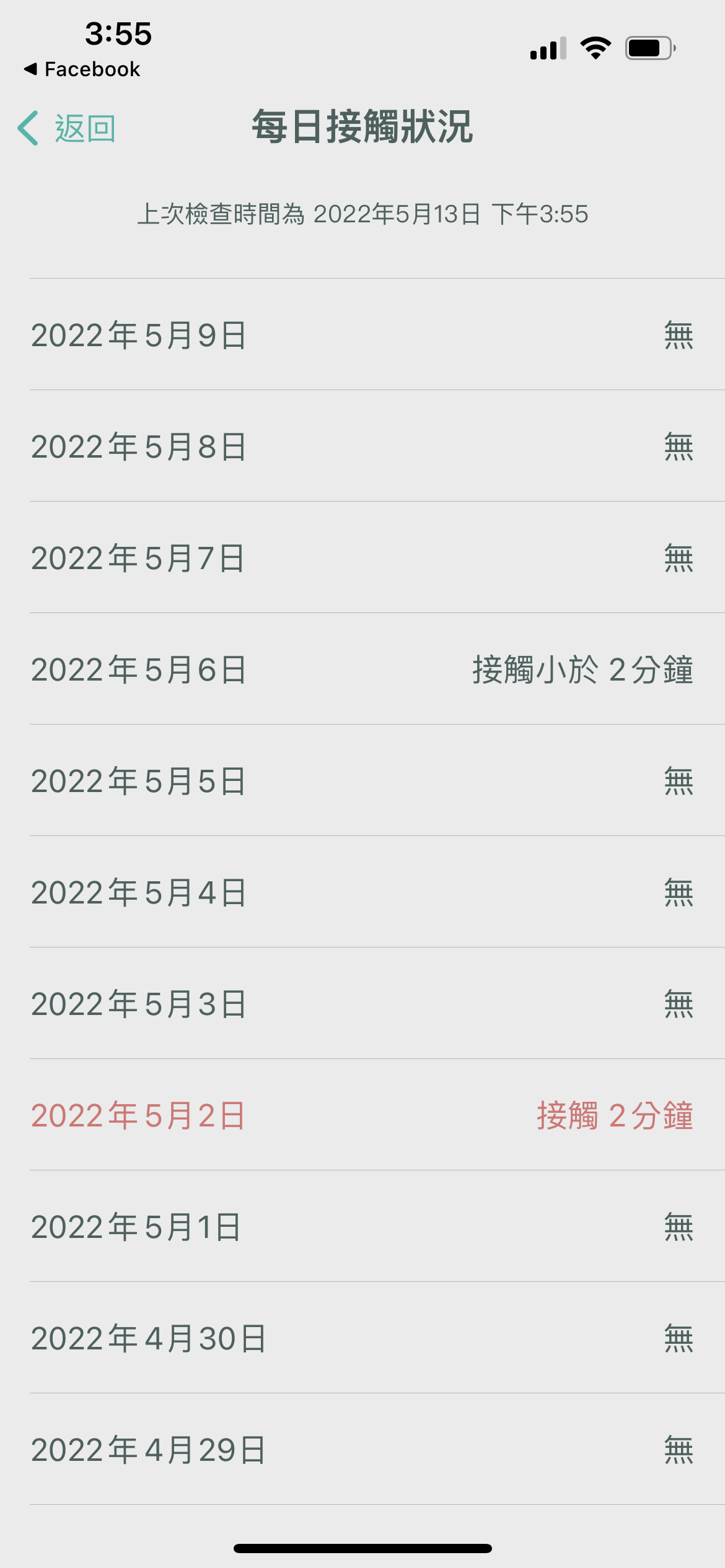Tap 返回 to go back

67,128
